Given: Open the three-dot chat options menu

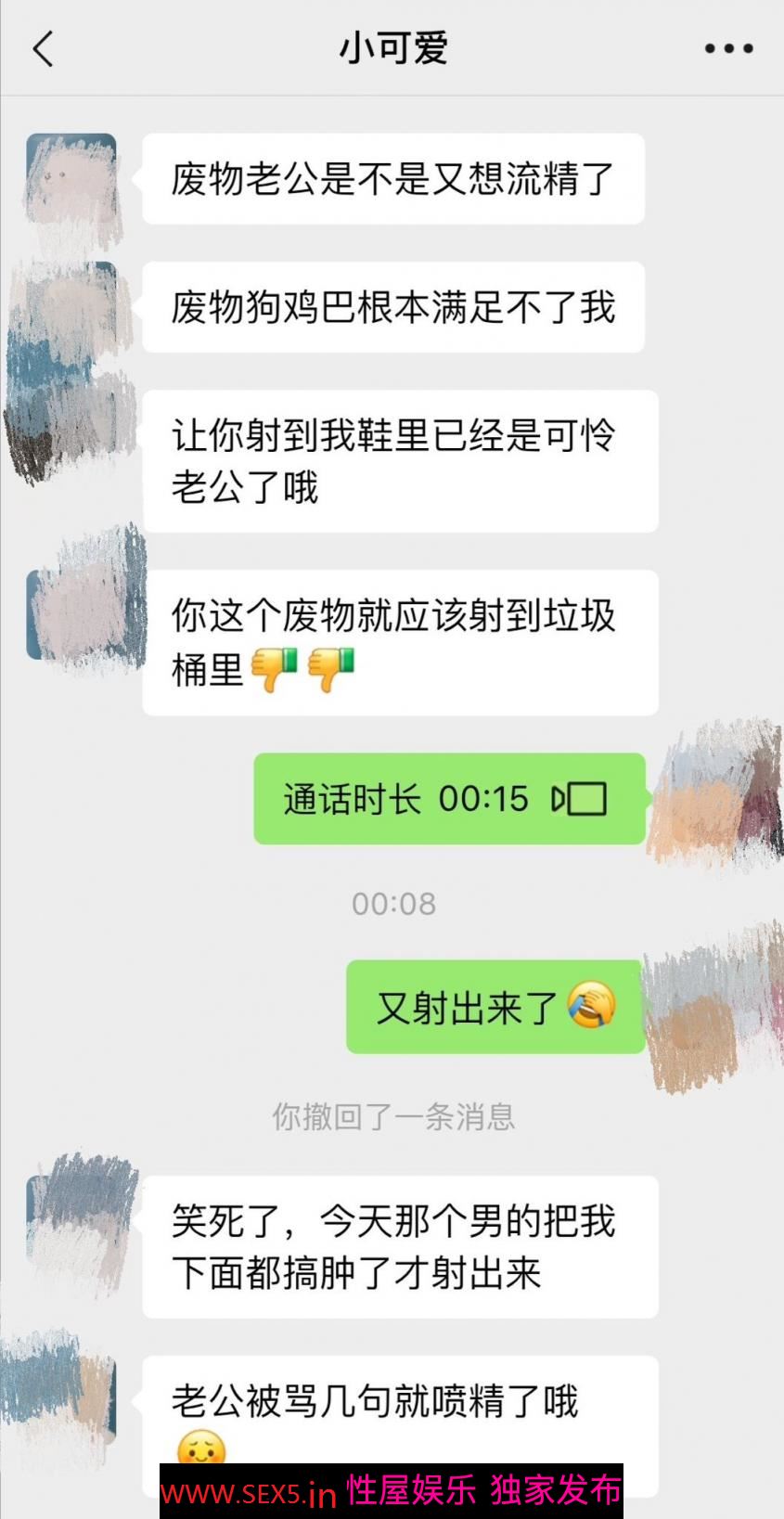Looking at the screenshot, I should coord(728,49).
